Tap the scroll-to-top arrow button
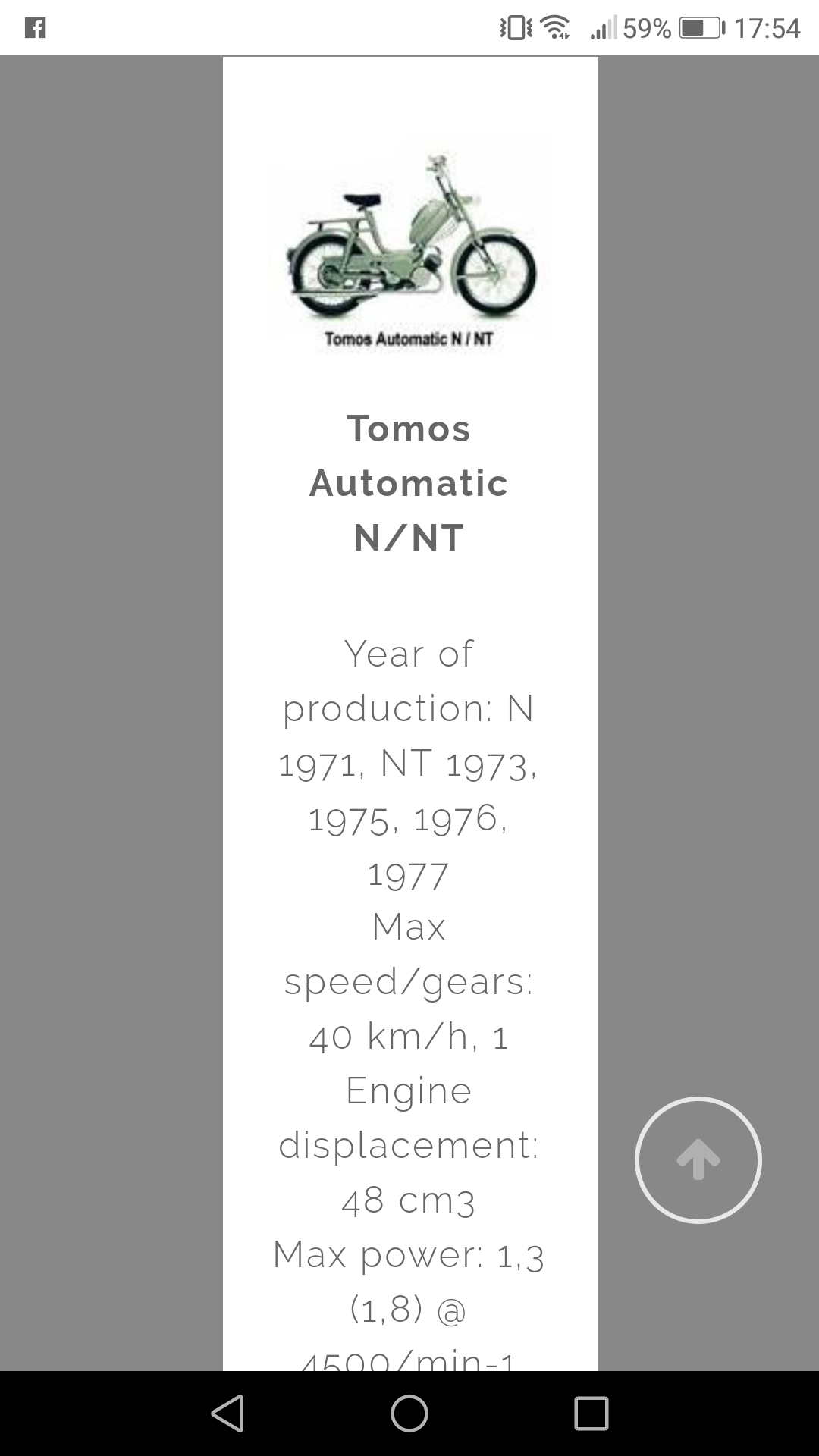Viewport: 819px width, 1456px height. click(x=698, y=1159)
